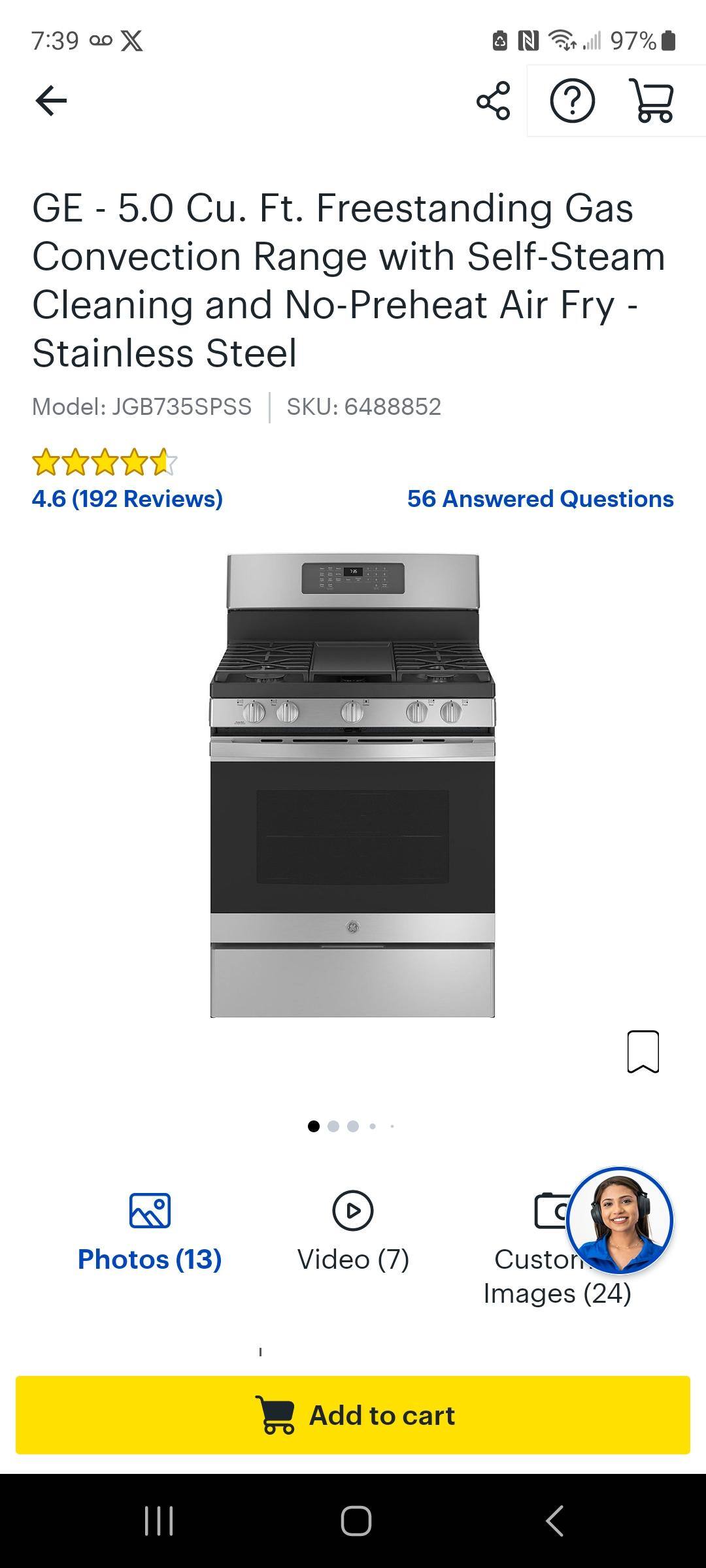Tap the system home button
Screen dimensions: 706x1568
(356, 1520)
